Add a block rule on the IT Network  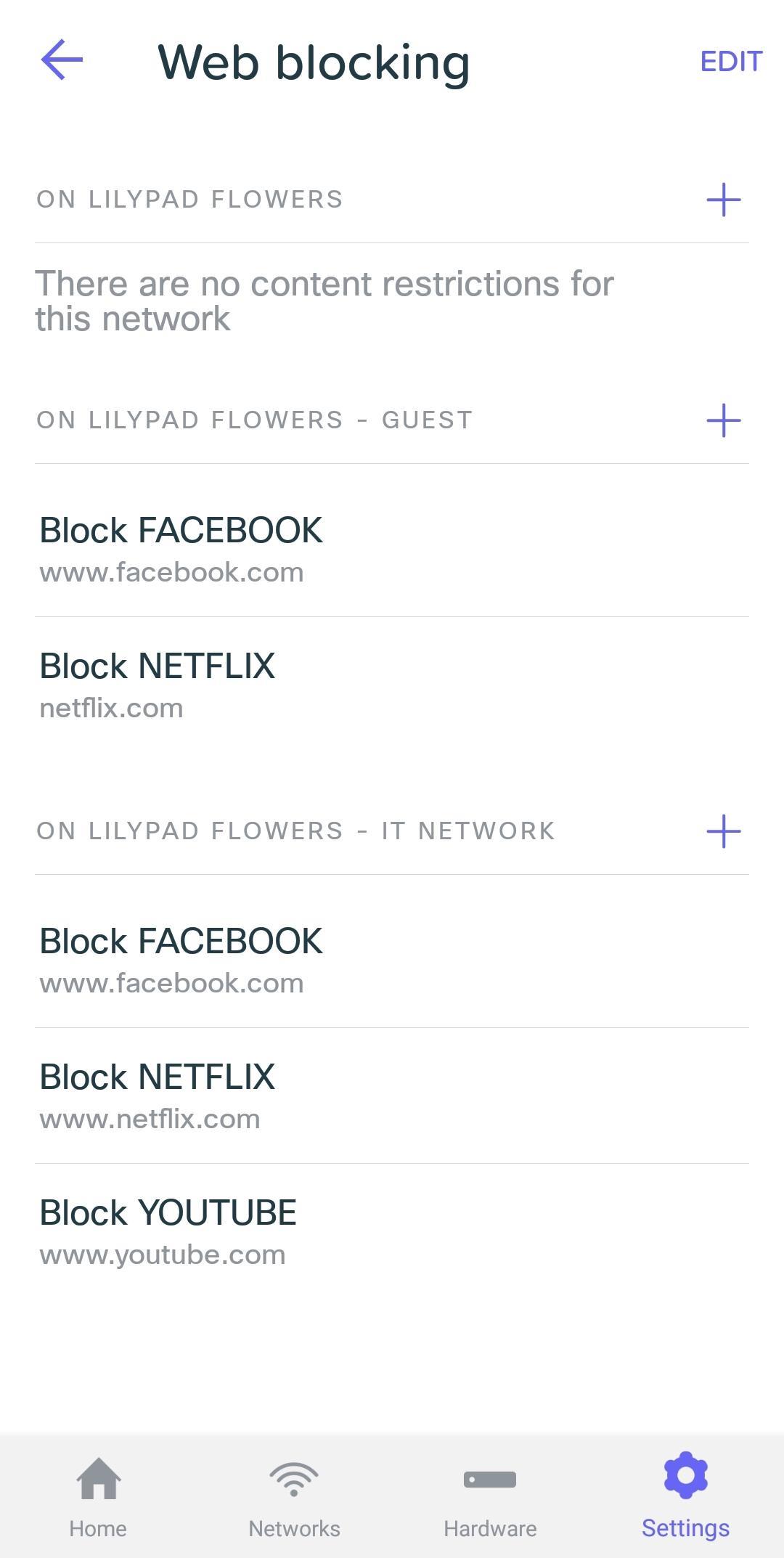(x=723, y=831)
